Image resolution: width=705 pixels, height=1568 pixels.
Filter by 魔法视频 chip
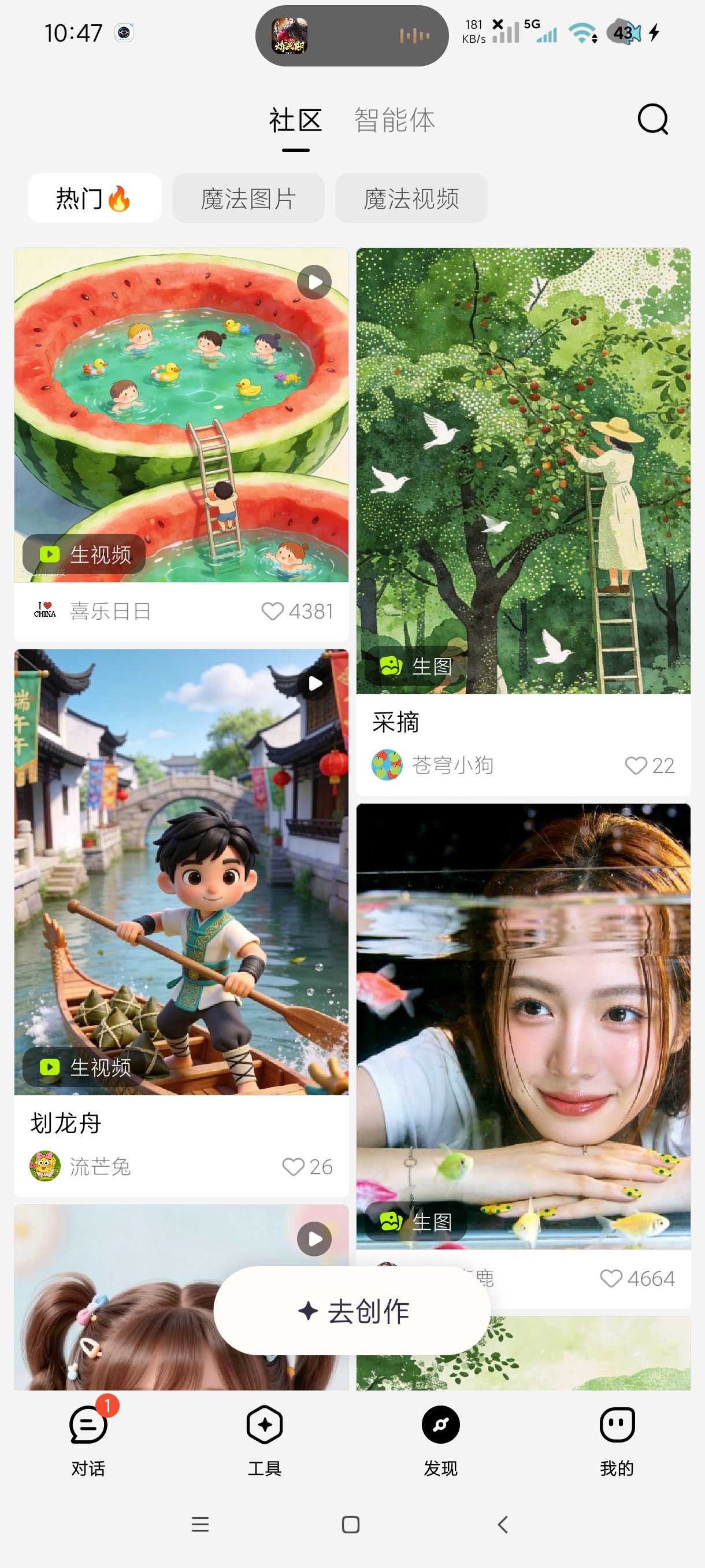tap(411, 198)
